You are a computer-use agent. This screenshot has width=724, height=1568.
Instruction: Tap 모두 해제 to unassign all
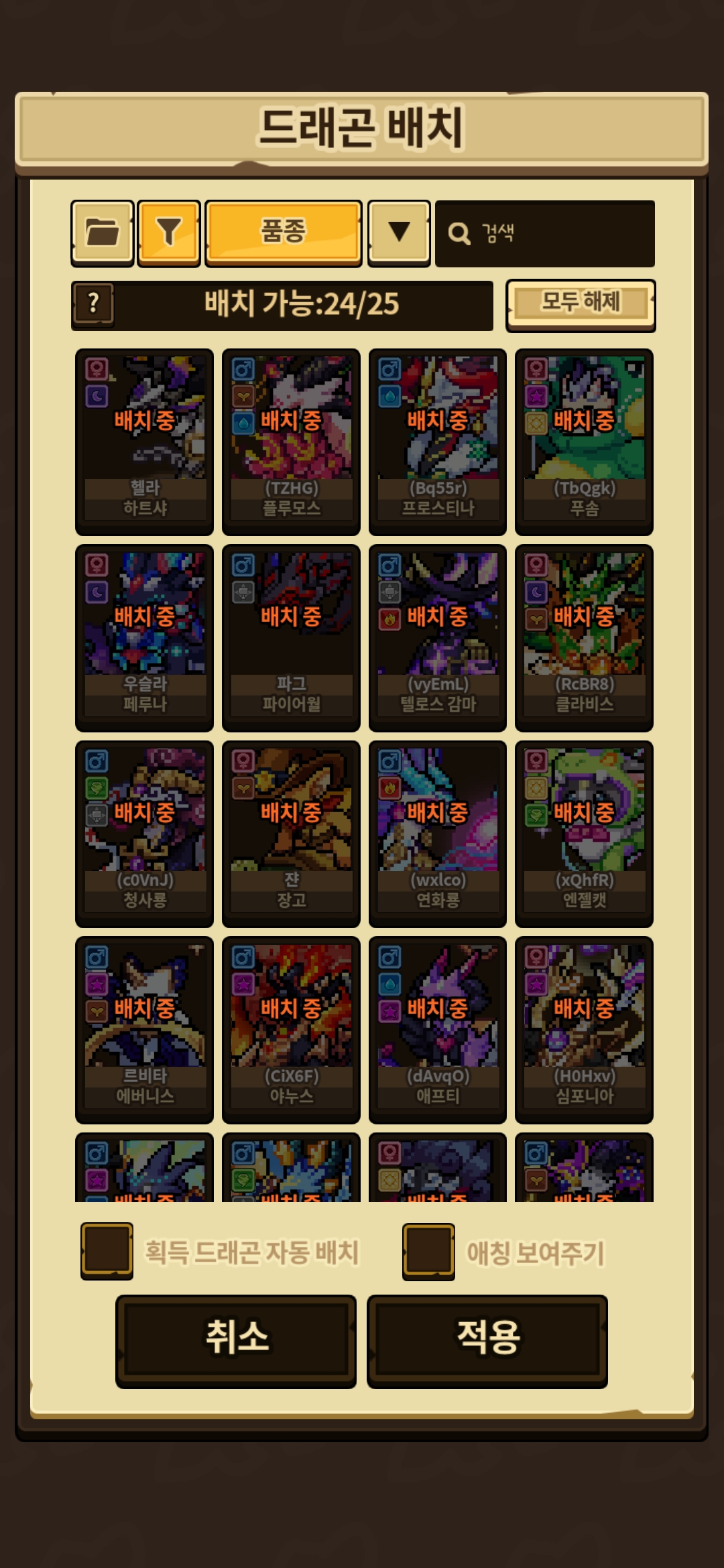click(581, 305)
